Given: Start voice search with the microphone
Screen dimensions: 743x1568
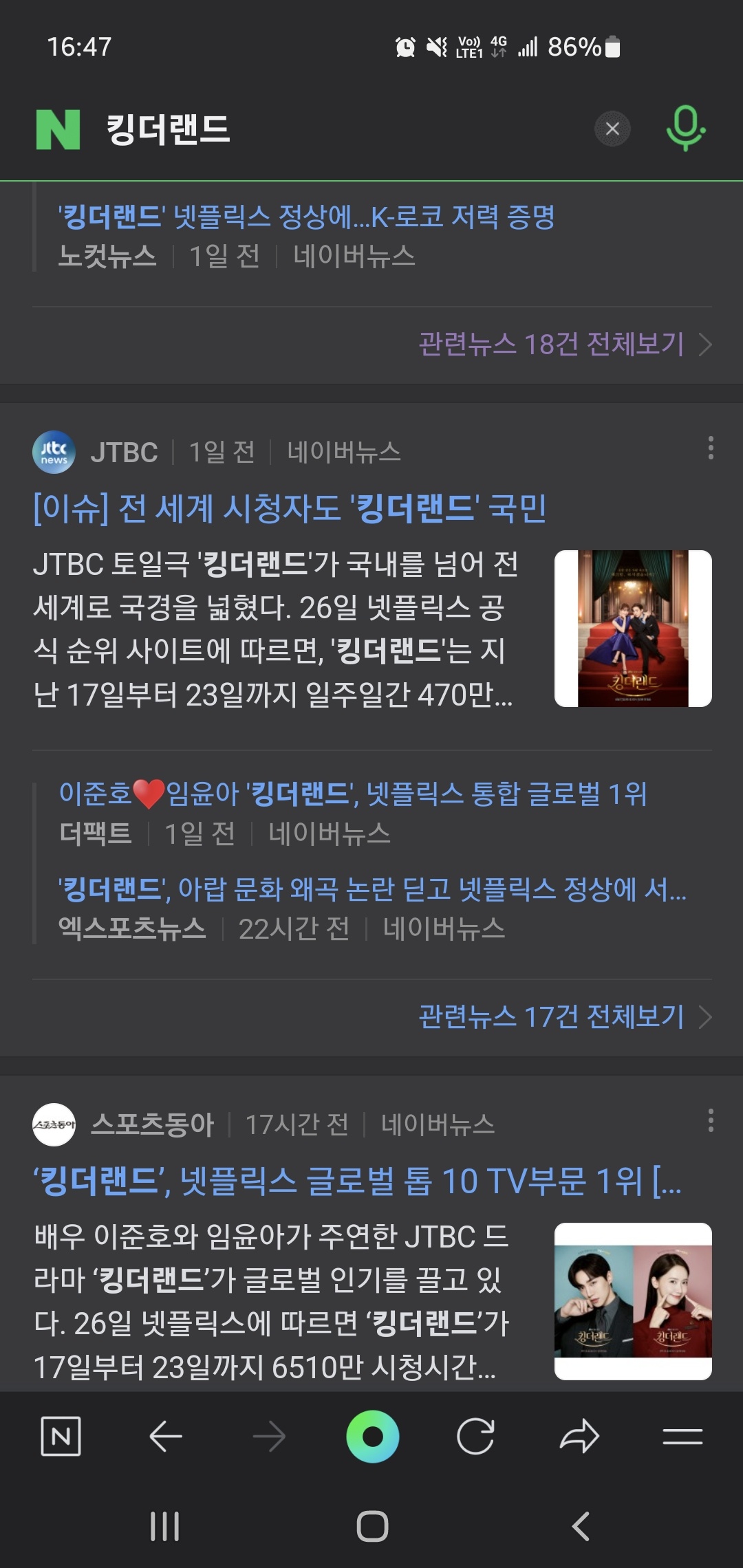Looking at the screenshot, I should 685,129.
